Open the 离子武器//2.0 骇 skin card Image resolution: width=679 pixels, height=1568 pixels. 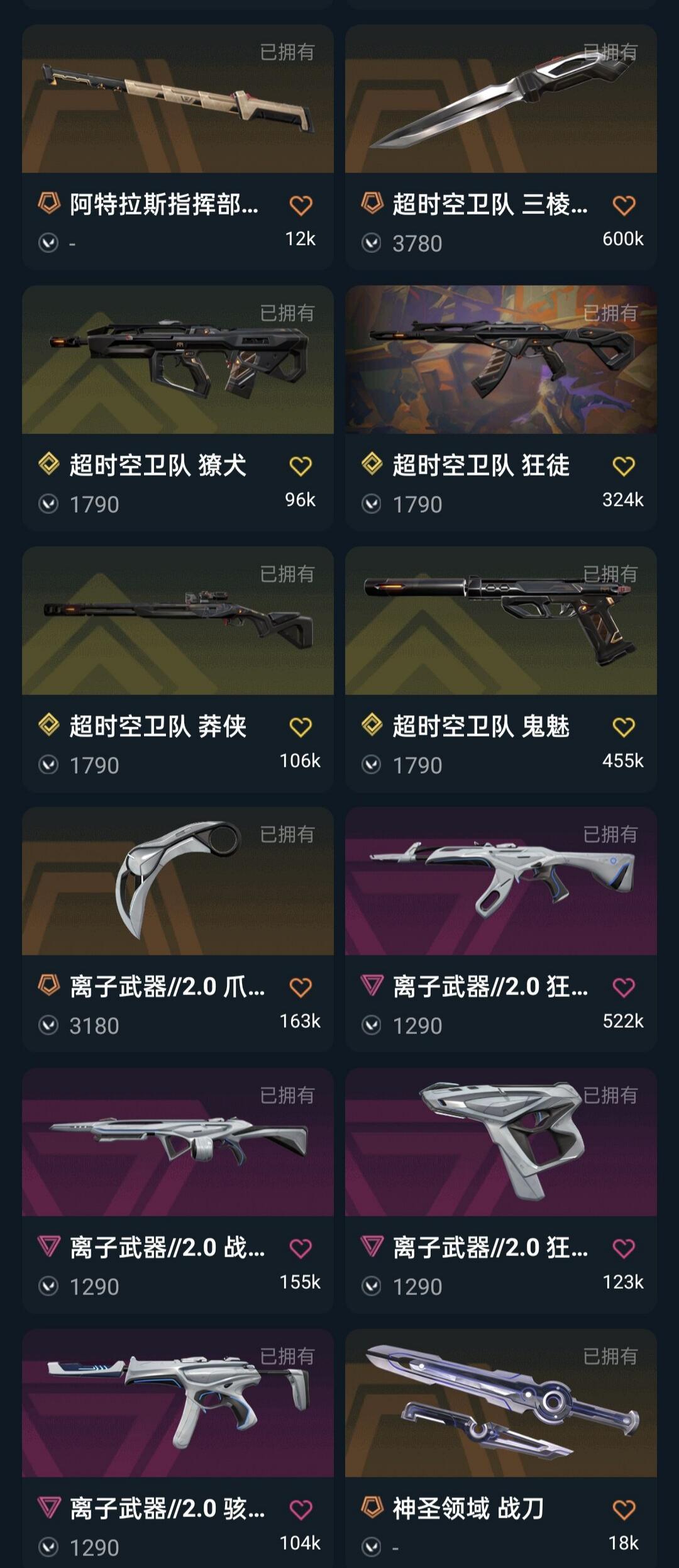(178, 1448)
